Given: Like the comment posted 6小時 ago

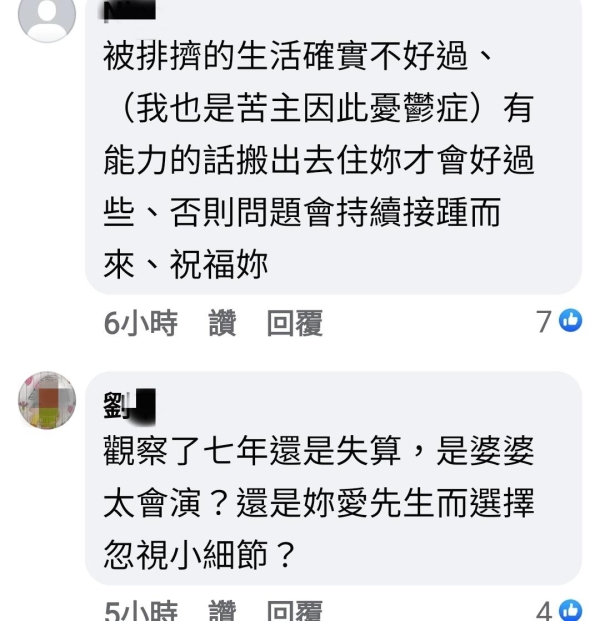Looking at the screenshot, I should [222, 323].
